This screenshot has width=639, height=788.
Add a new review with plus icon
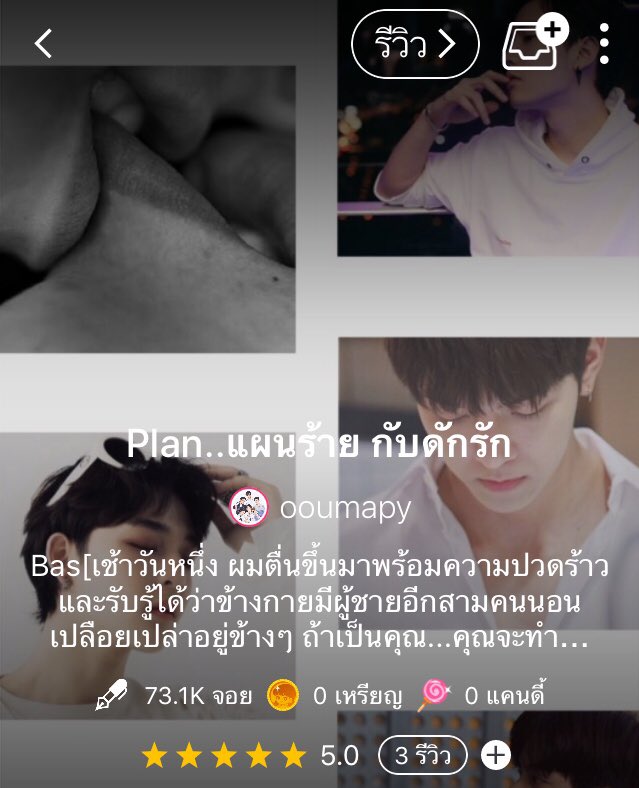496,755
